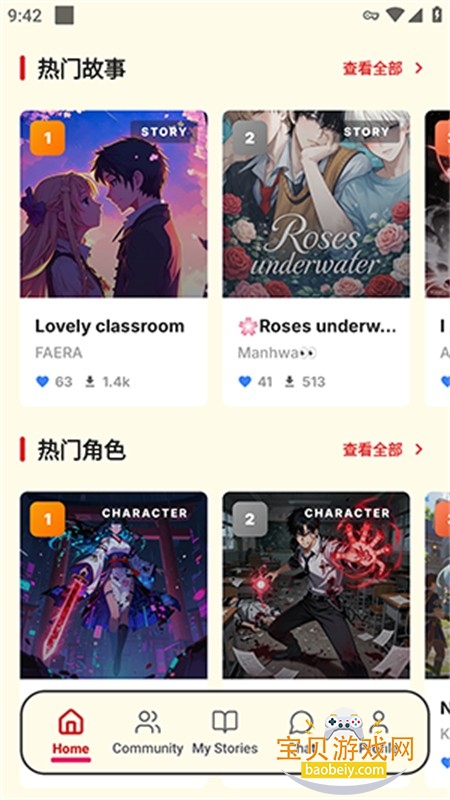Open the Profile tab
Viewport: 450px width, 800px height.
tap(378, 733)
